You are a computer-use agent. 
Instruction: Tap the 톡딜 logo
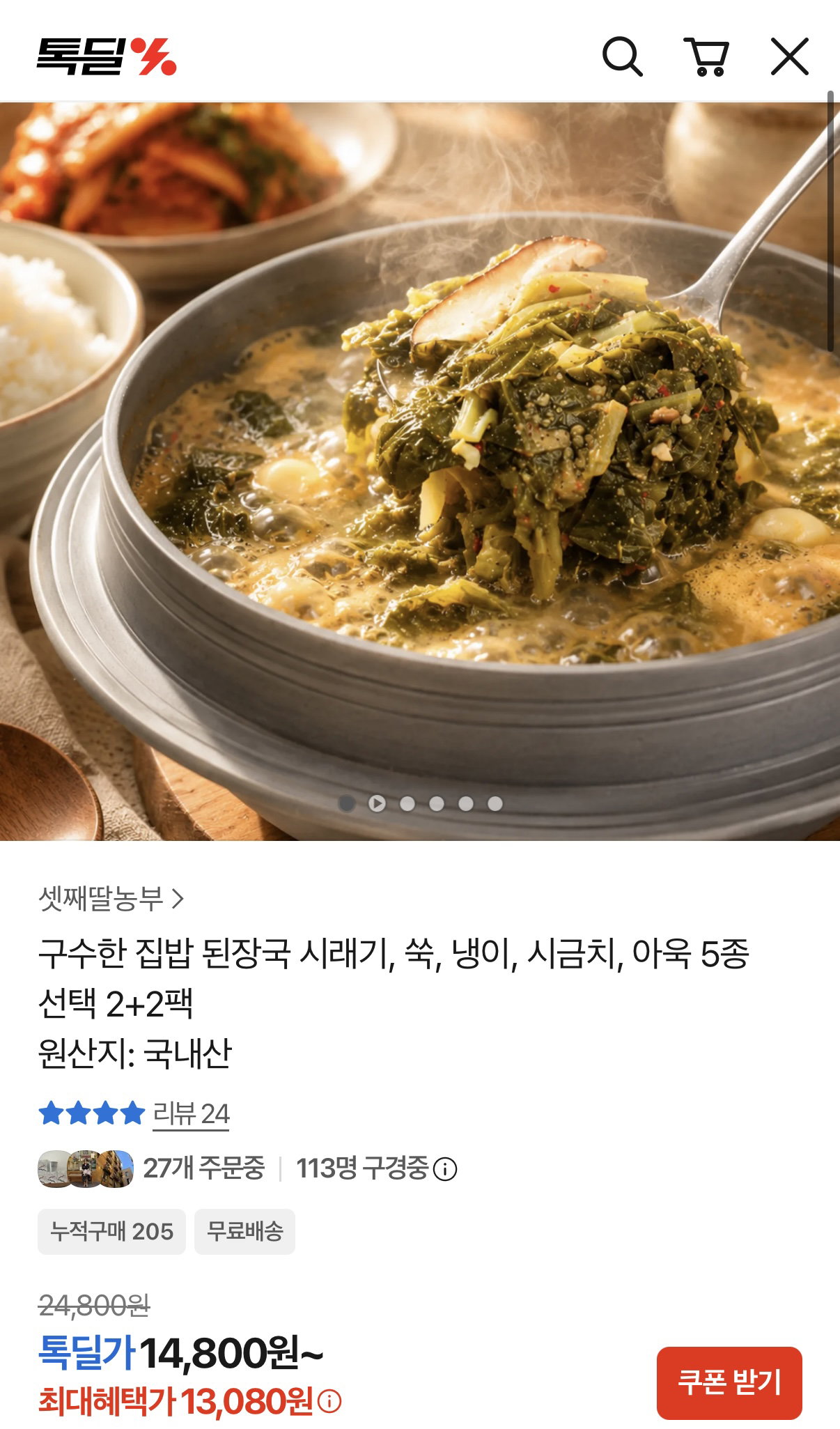(x=106, y=56)
